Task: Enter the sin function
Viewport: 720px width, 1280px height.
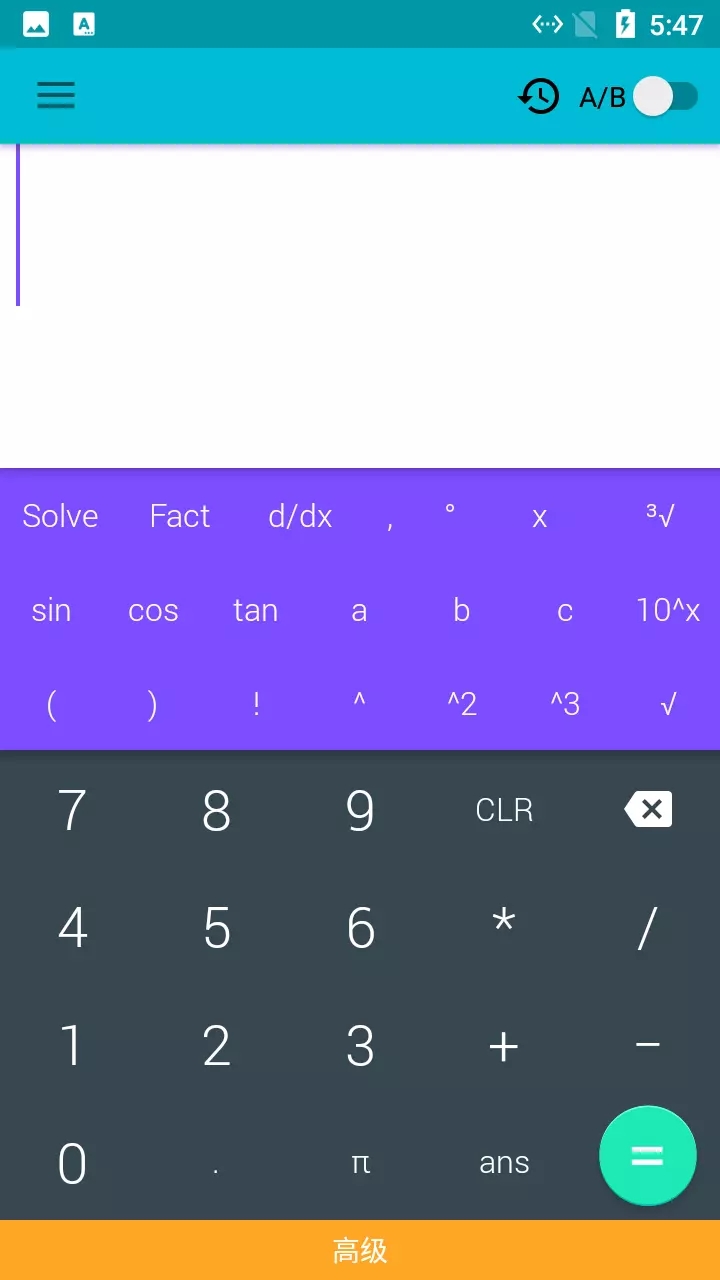Action: tap(51, 610)
